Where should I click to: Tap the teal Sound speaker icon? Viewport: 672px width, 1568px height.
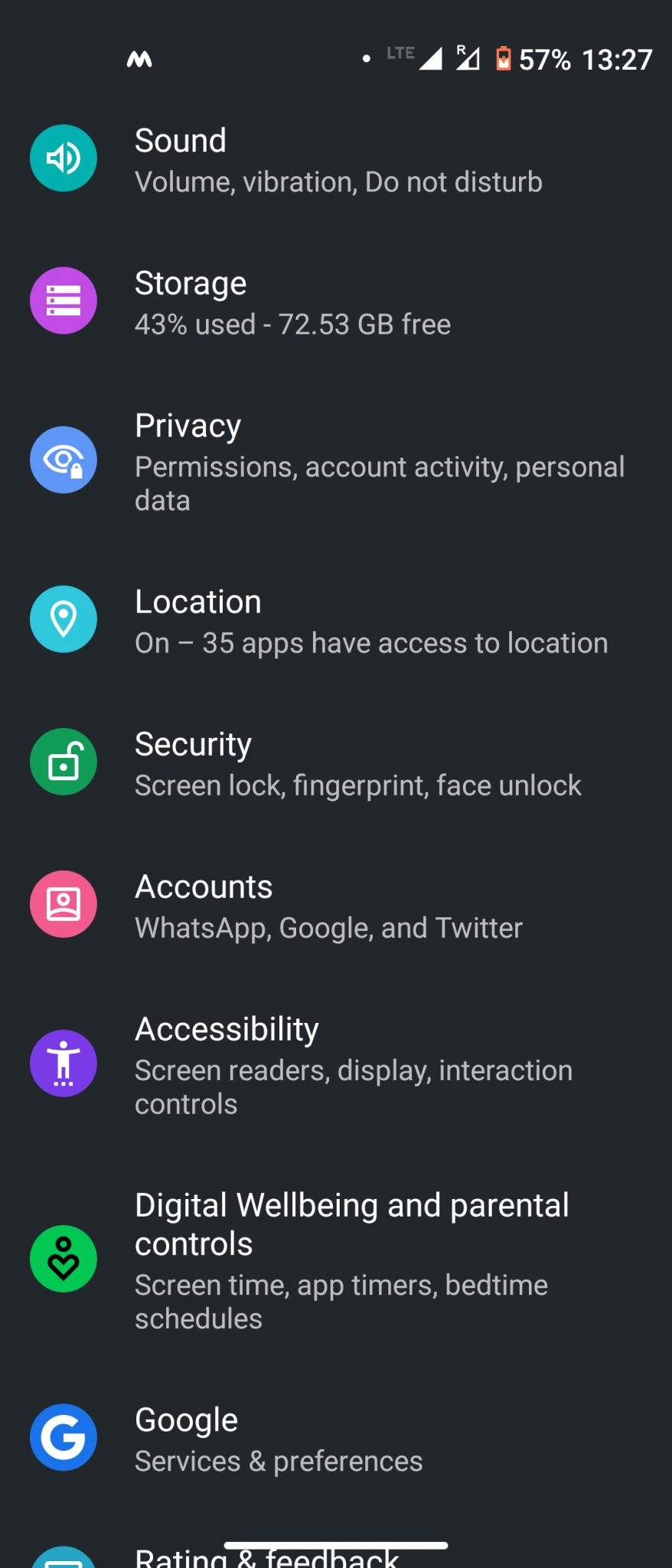tap(64, 158)
